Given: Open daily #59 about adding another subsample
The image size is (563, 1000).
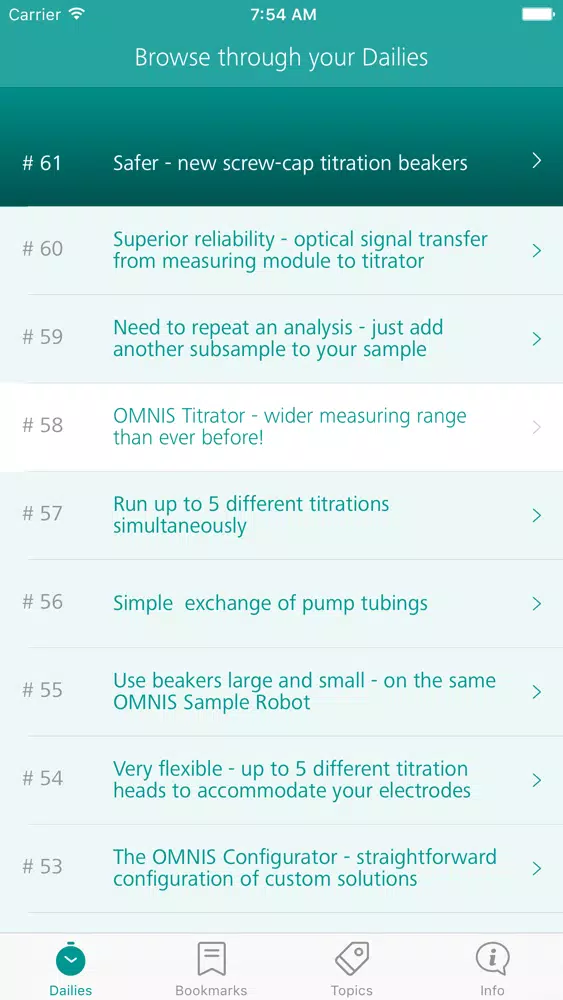Looking at the screenshot, I should 281,339.
